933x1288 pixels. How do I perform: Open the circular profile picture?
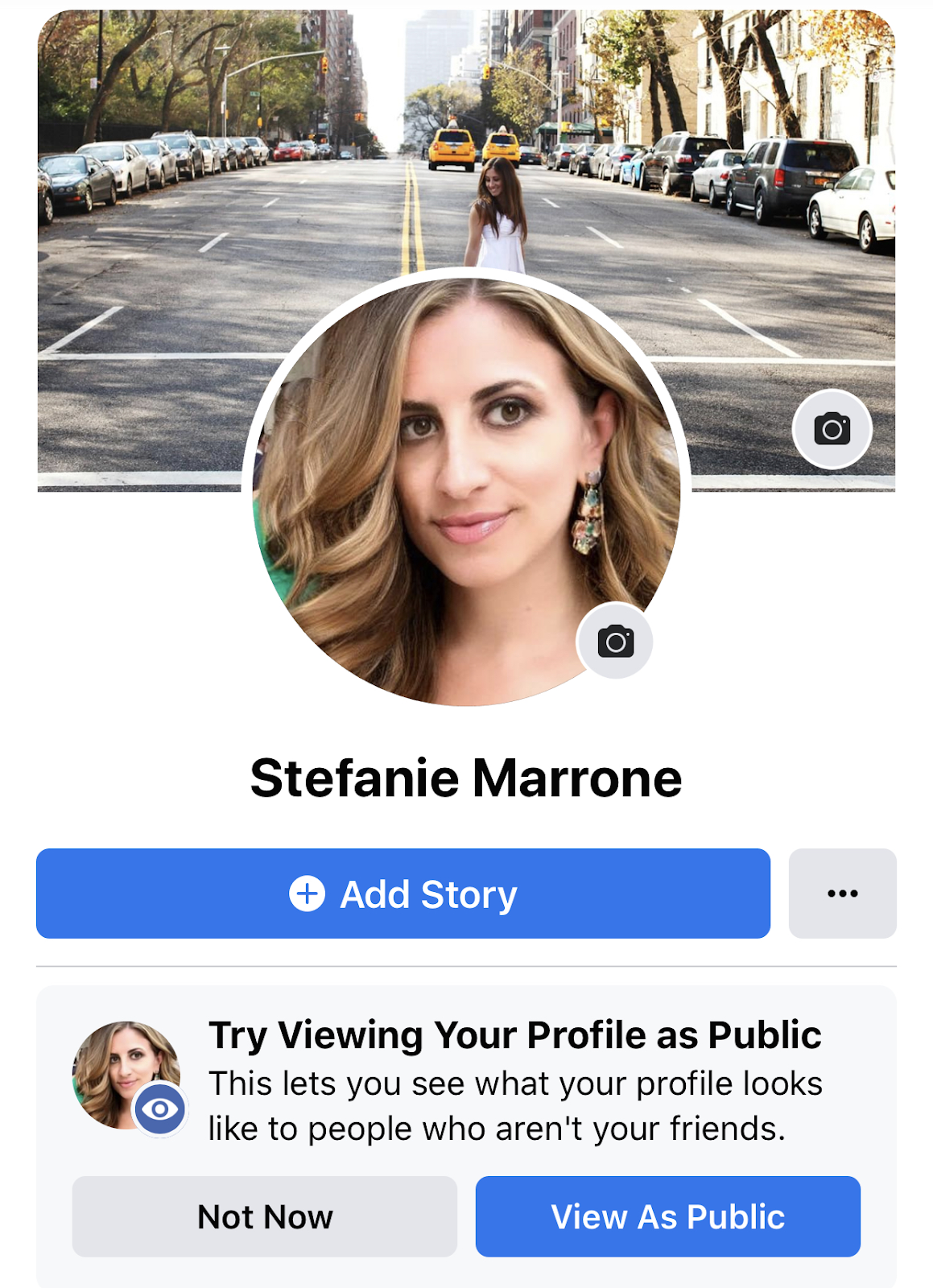[451, 499]
